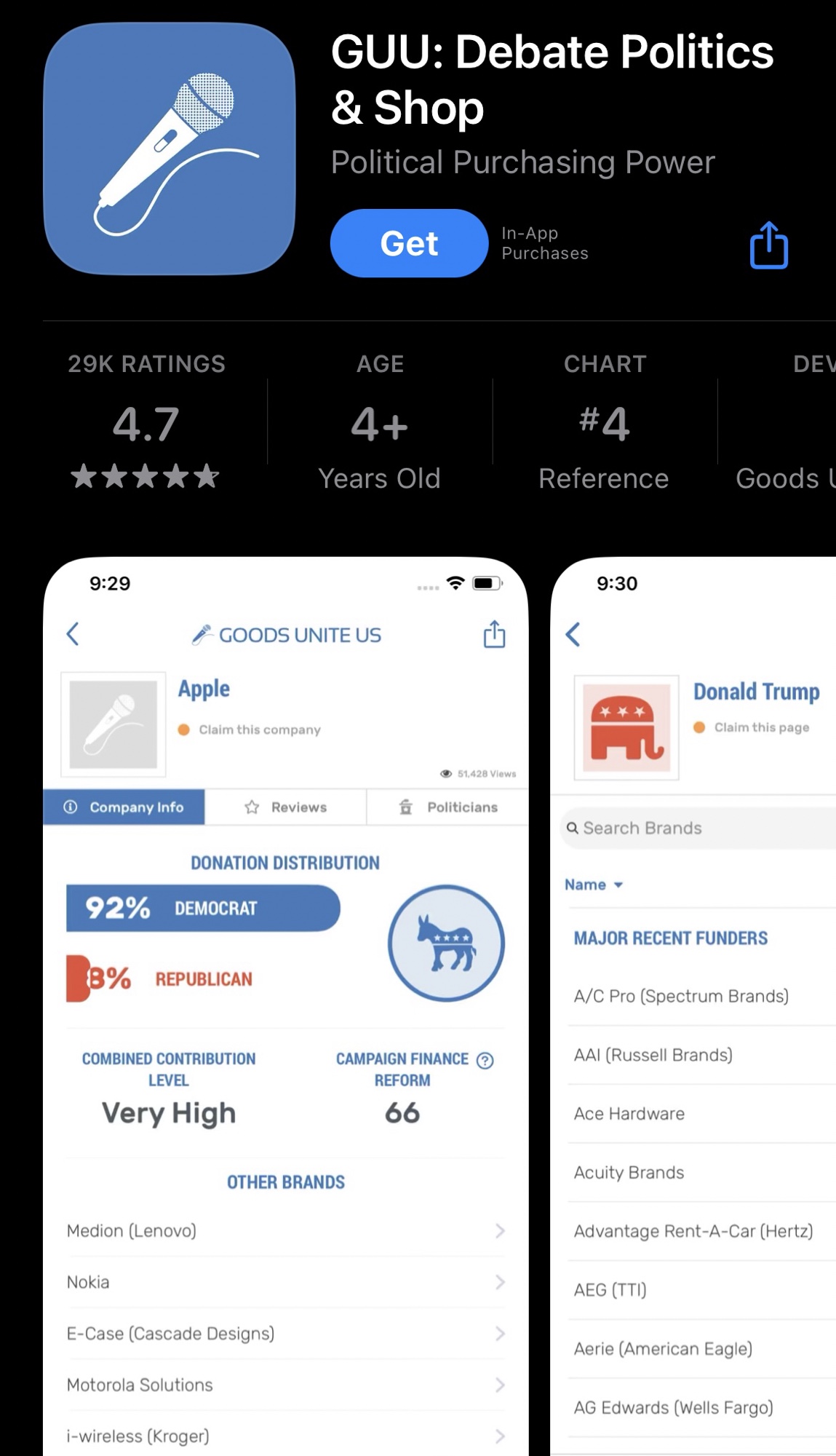
Task: View the 29K ratings score
Action: (x=146, y=422)
